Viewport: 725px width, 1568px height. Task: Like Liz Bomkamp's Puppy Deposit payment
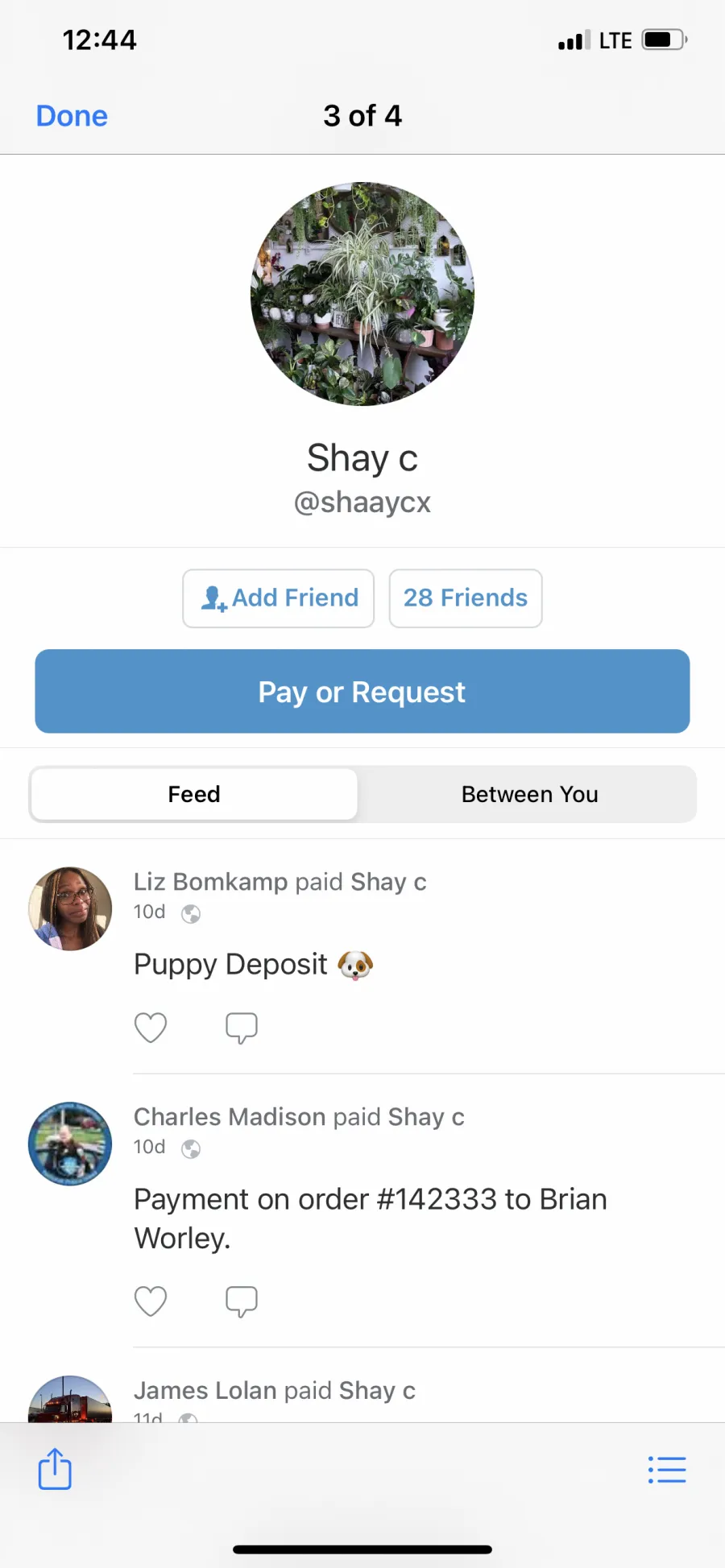pyautogui.click(x=151, y=1028)
